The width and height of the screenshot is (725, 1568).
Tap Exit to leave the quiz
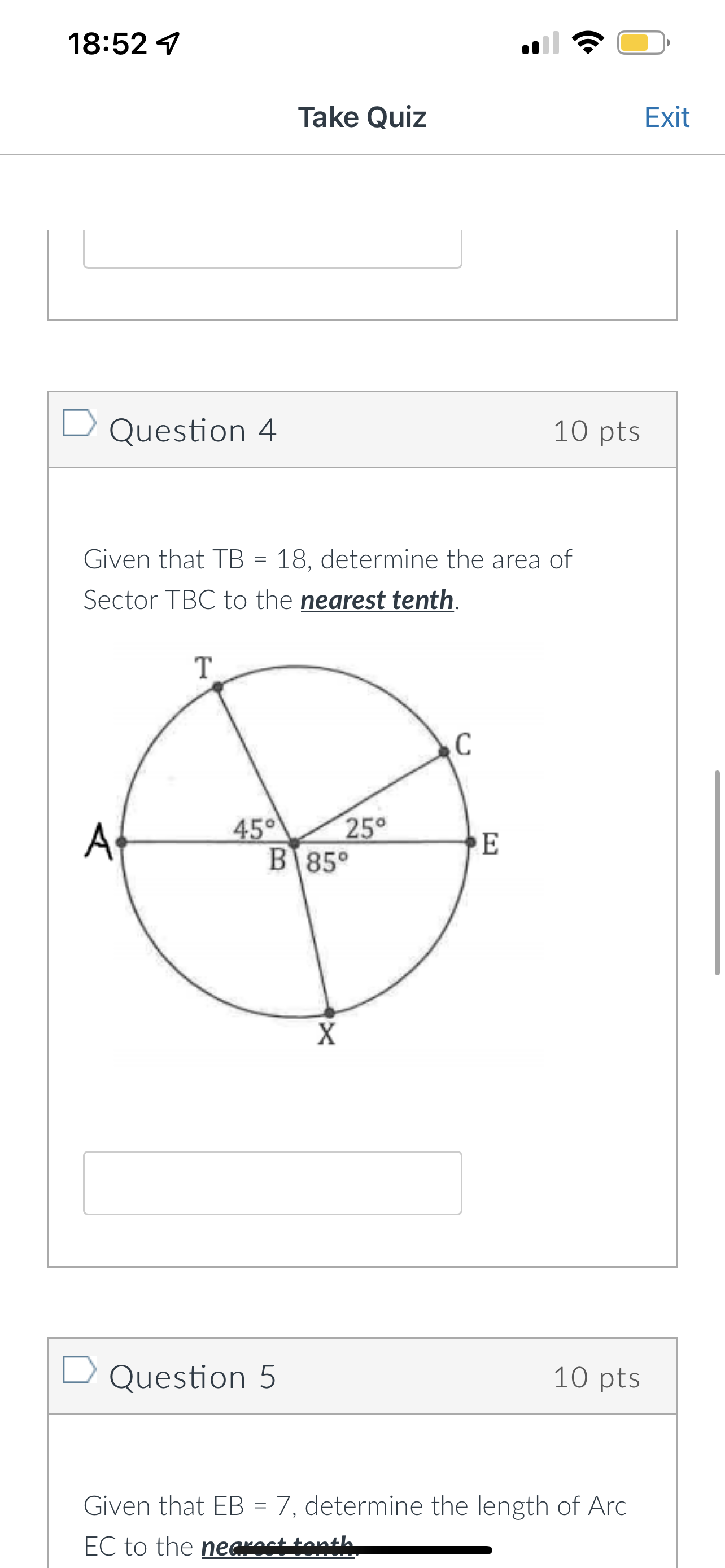[666, 116]
